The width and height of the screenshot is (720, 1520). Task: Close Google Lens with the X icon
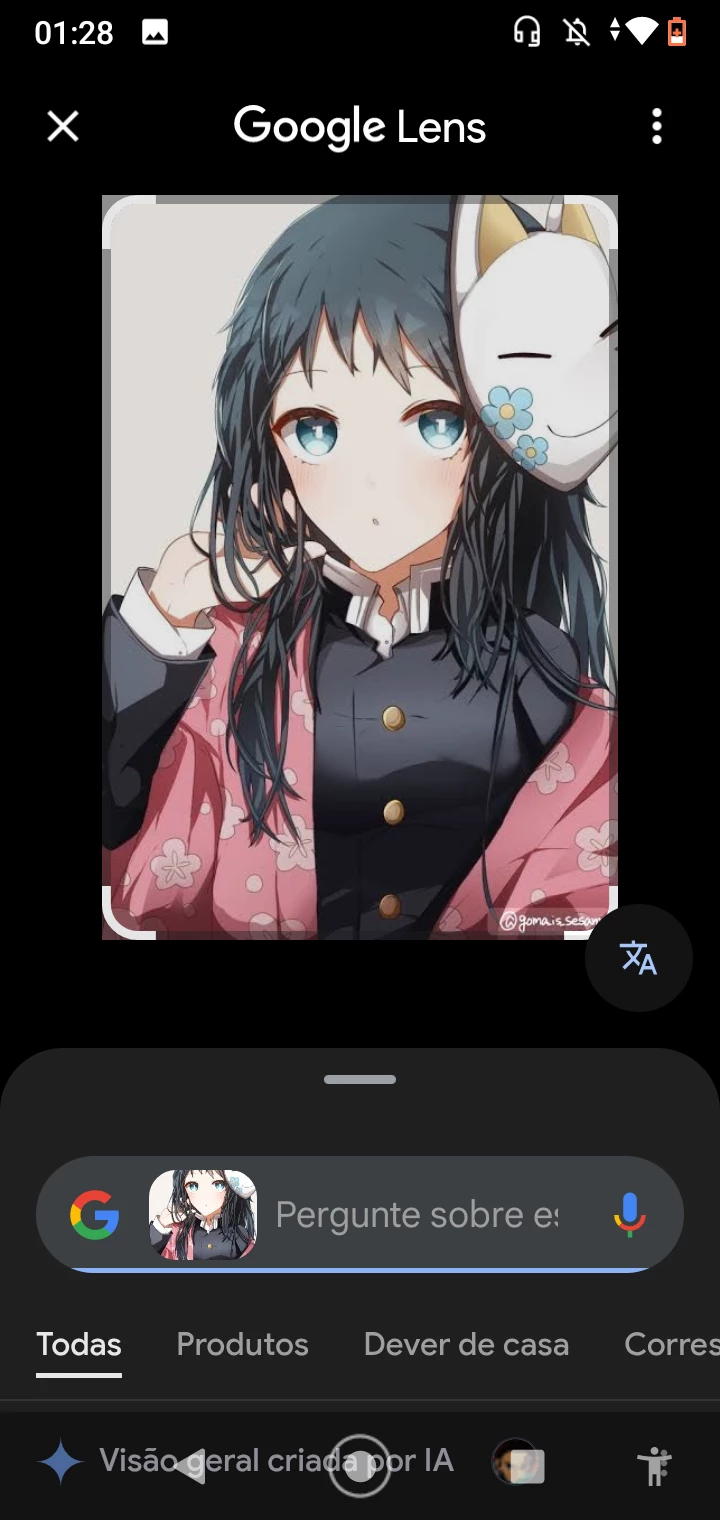pos(63,127)
